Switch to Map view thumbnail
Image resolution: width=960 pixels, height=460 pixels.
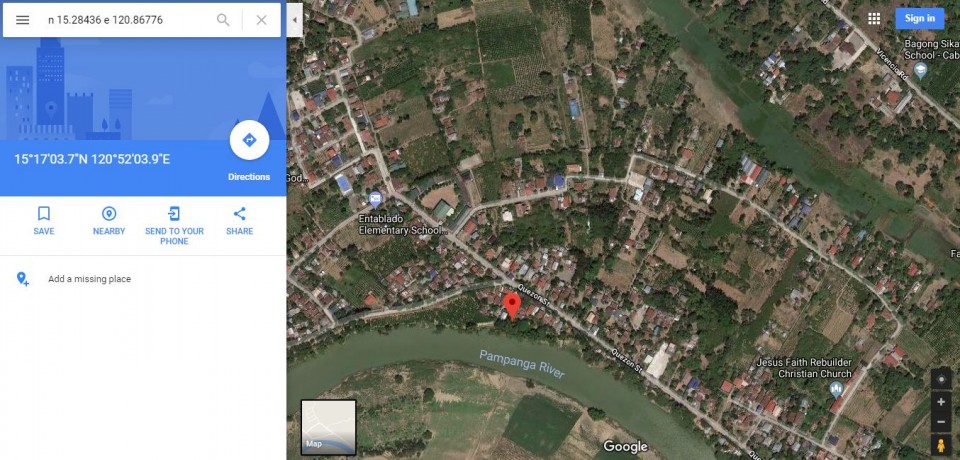click(x=329, y=427)
